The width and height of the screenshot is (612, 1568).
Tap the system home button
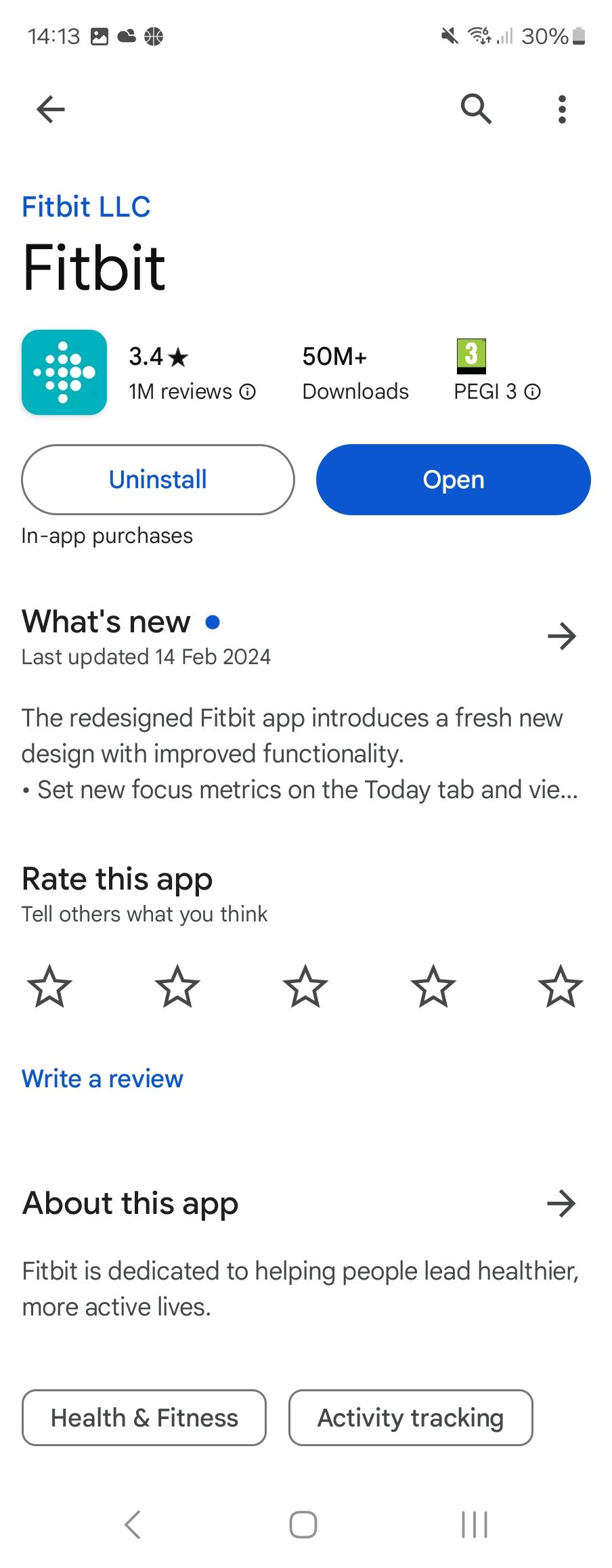(x=303, y=1525)
